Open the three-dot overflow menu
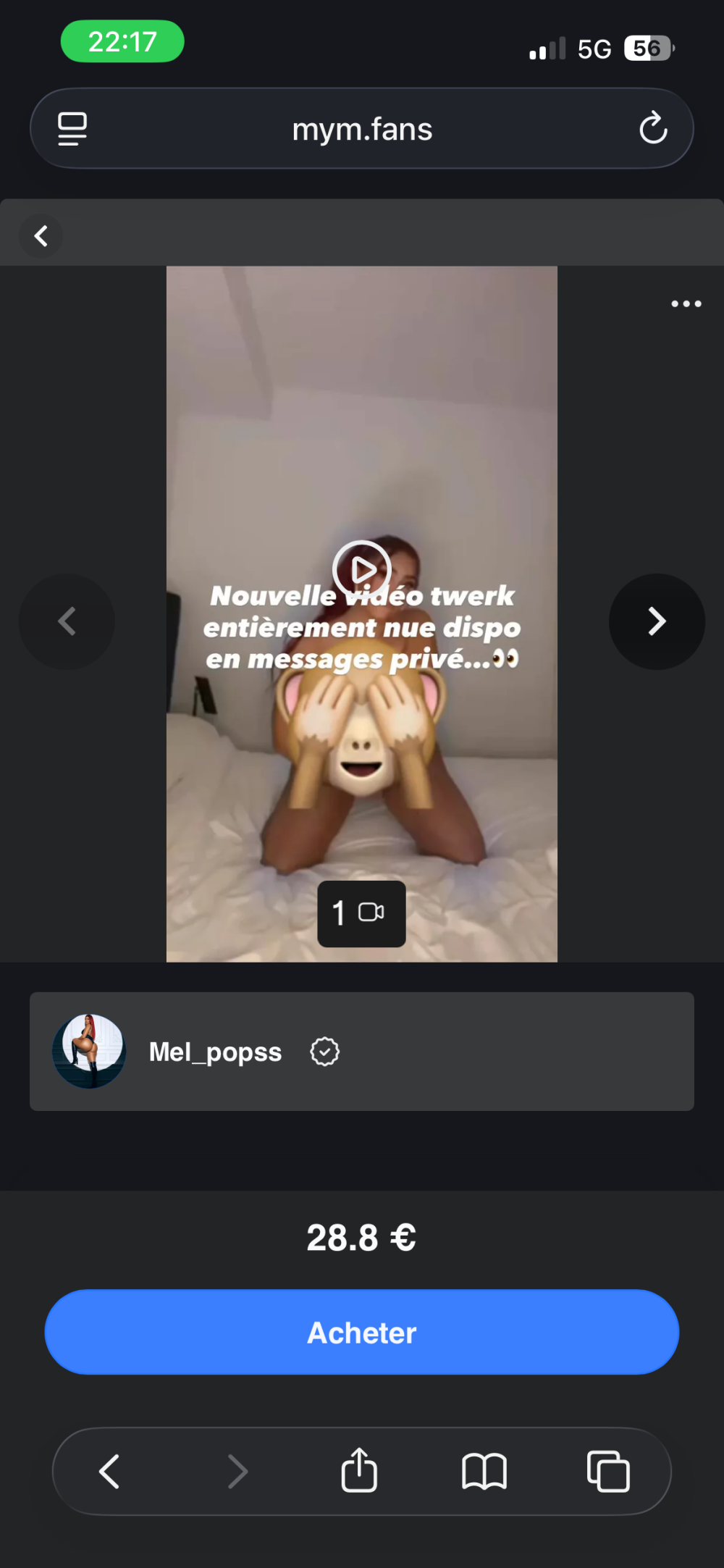 686,303
